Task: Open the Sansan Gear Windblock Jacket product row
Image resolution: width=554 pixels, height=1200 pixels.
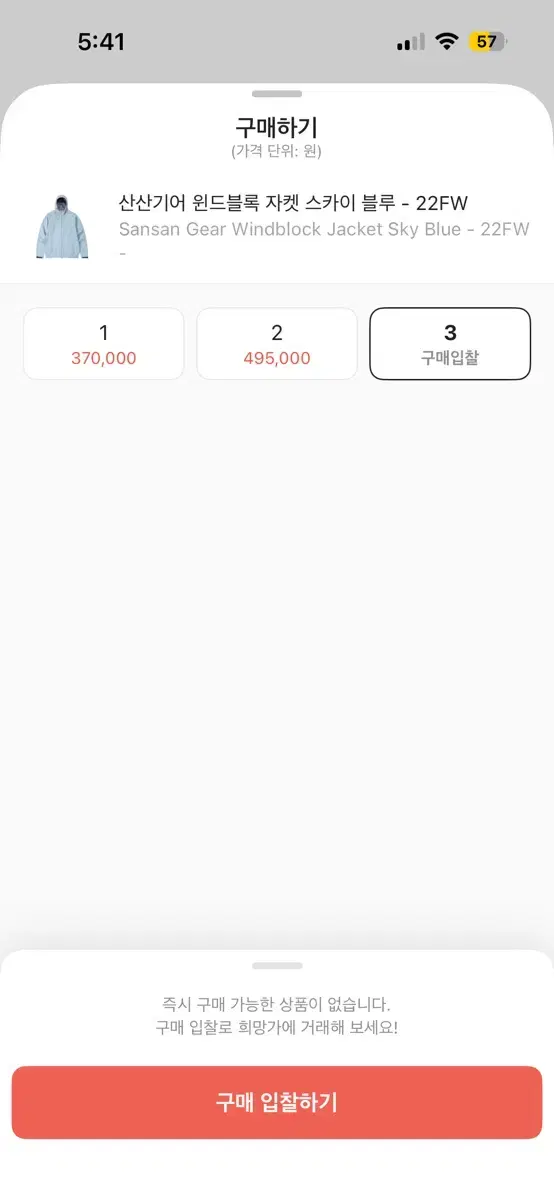Action: pos(277,228)
